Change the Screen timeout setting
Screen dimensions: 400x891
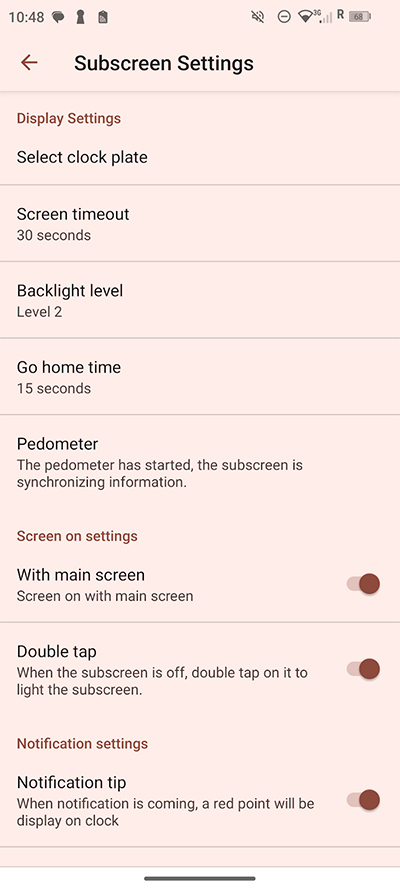(200, 223)
